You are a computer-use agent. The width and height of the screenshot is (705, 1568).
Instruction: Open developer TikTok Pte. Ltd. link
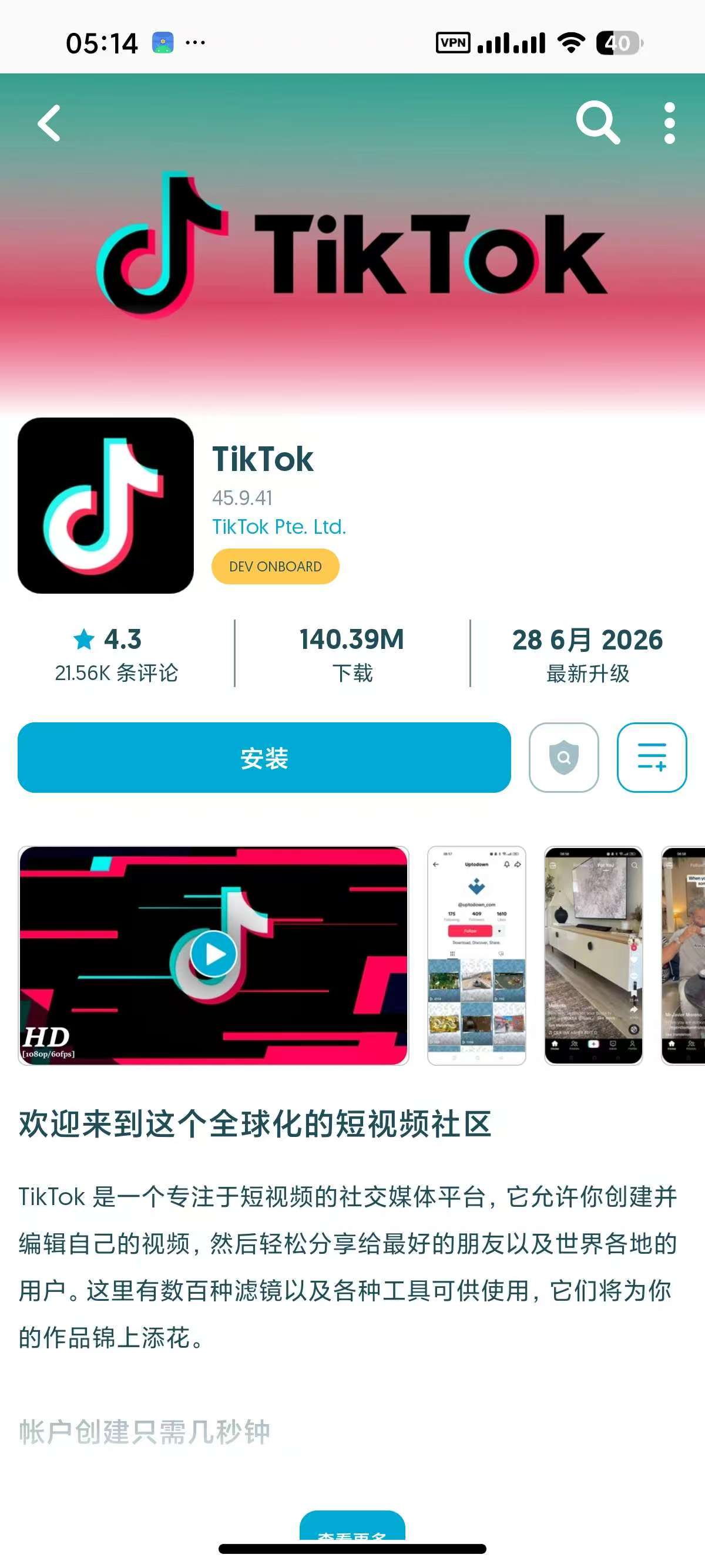[x=279, y=527]
